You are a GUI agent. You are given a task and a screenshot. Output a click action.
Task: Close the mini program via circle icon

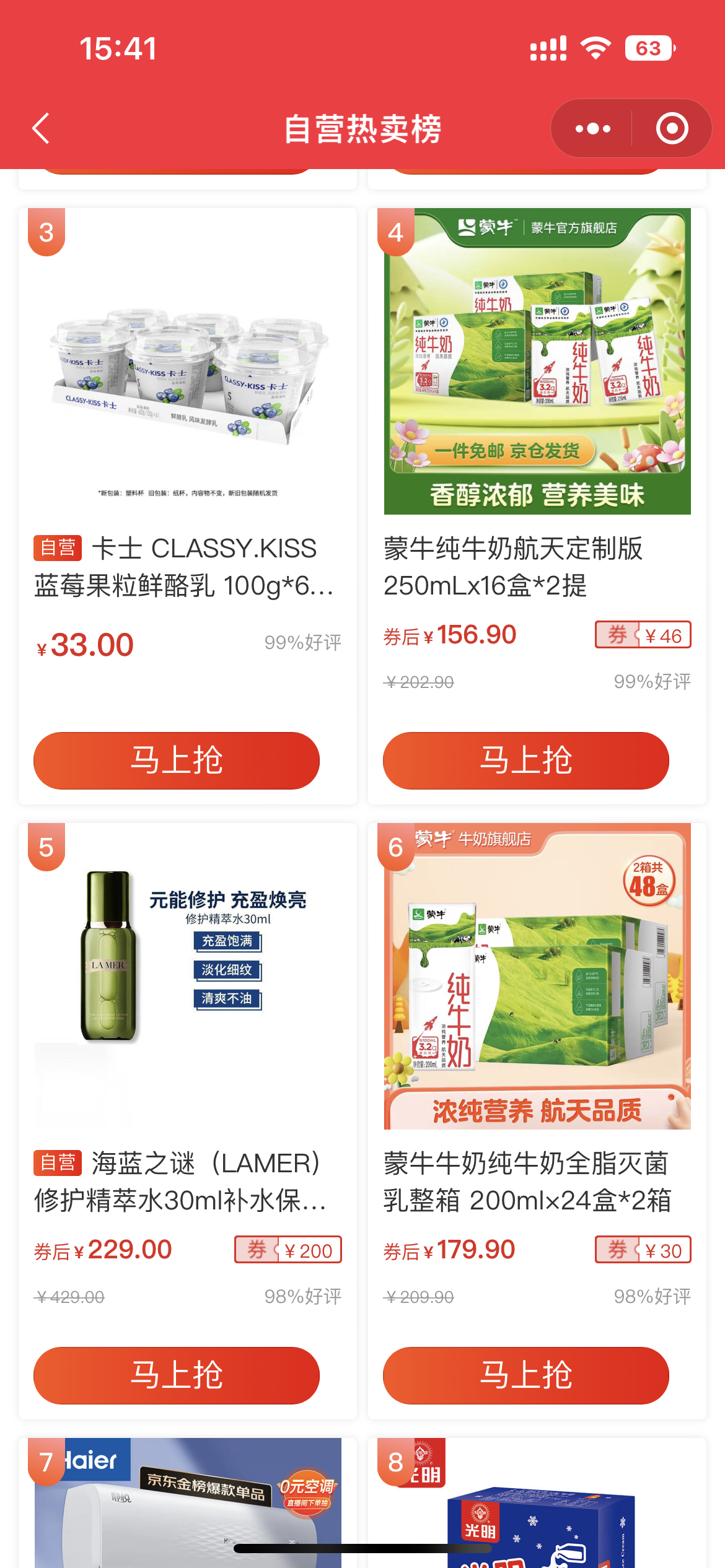(672, 129)
